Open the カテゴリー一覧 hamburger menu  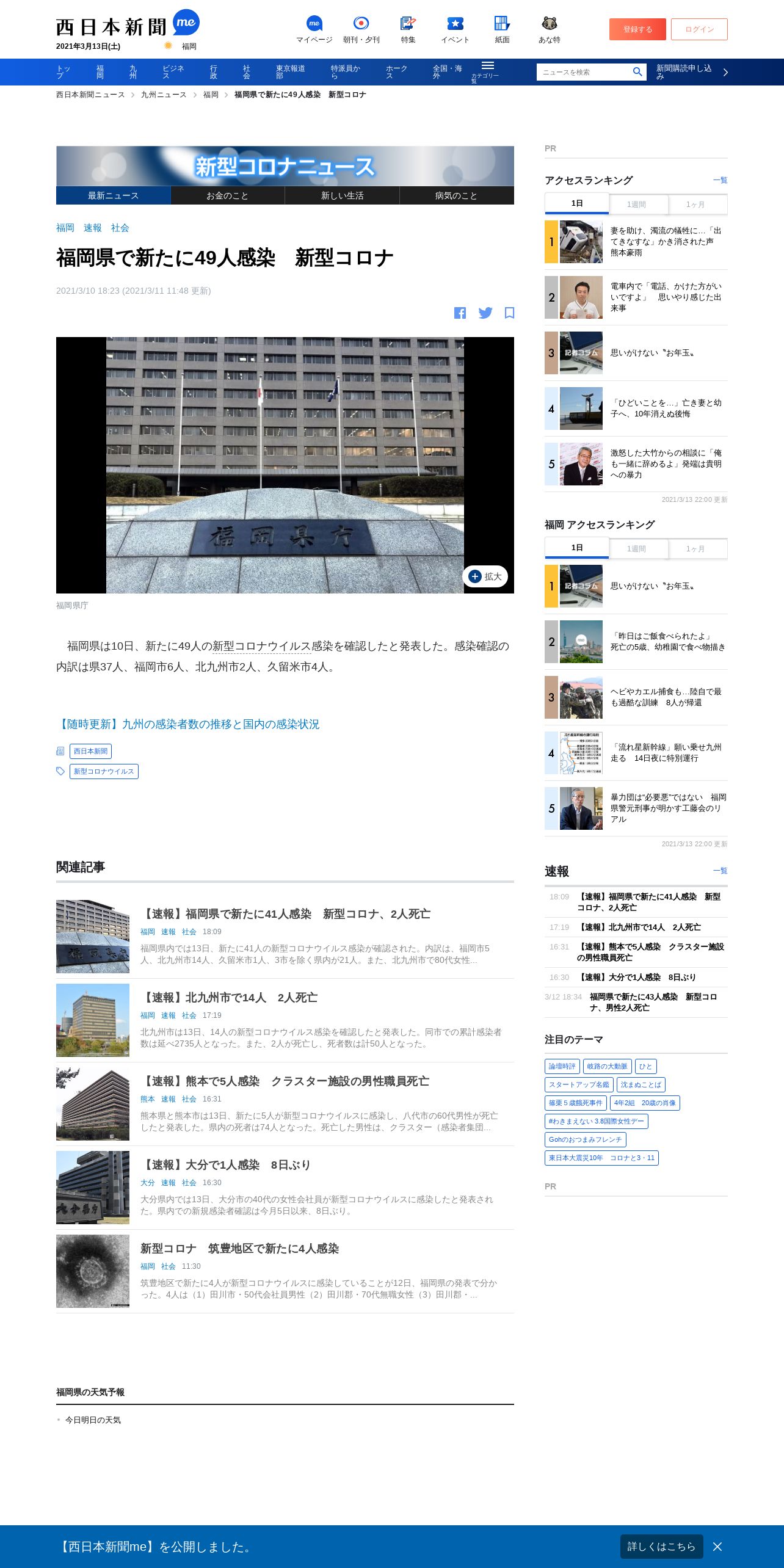pyautogui.click(x=487, y=70)
